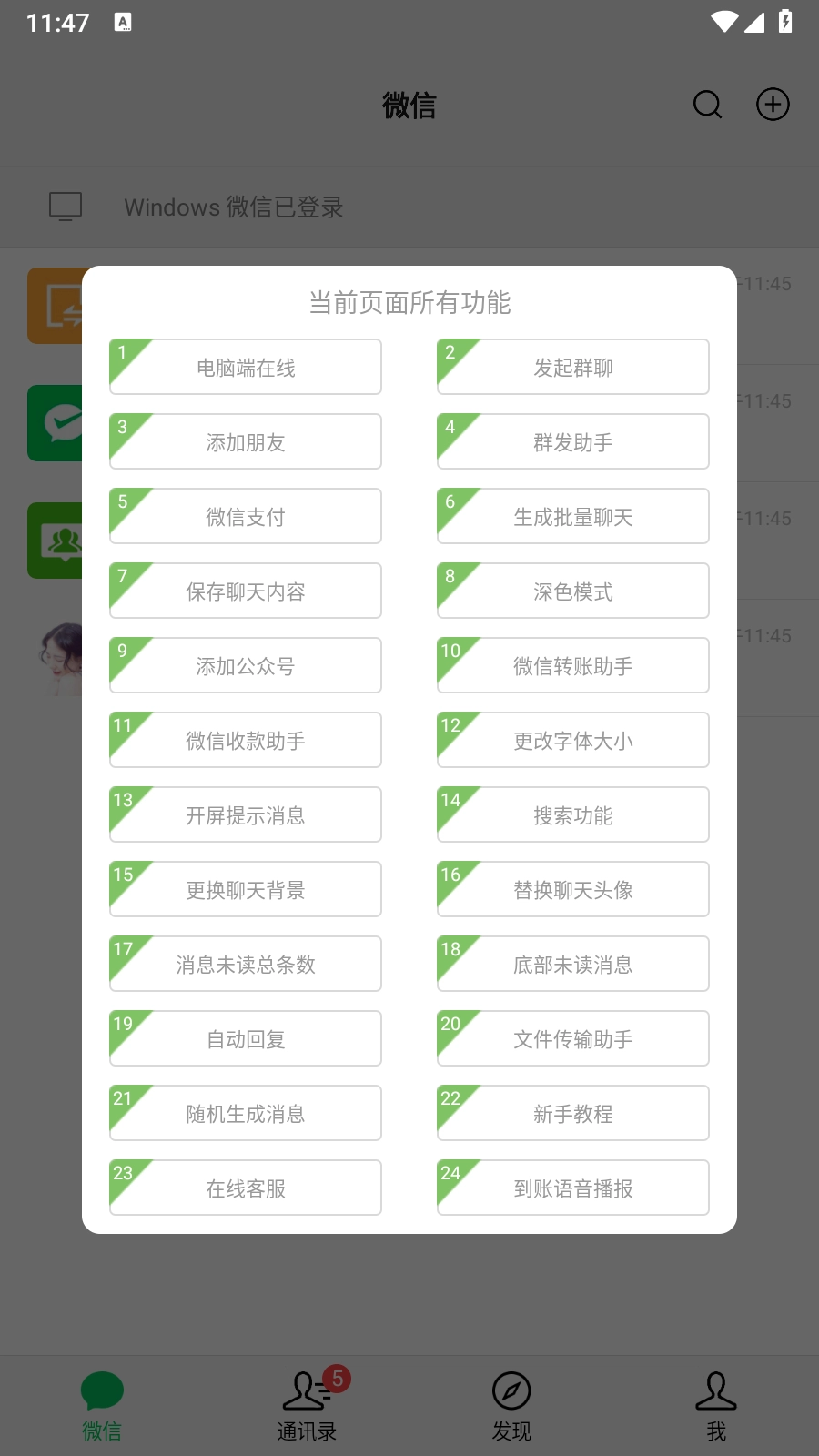
Task: Open 微信支付 function
Action: 246,517
